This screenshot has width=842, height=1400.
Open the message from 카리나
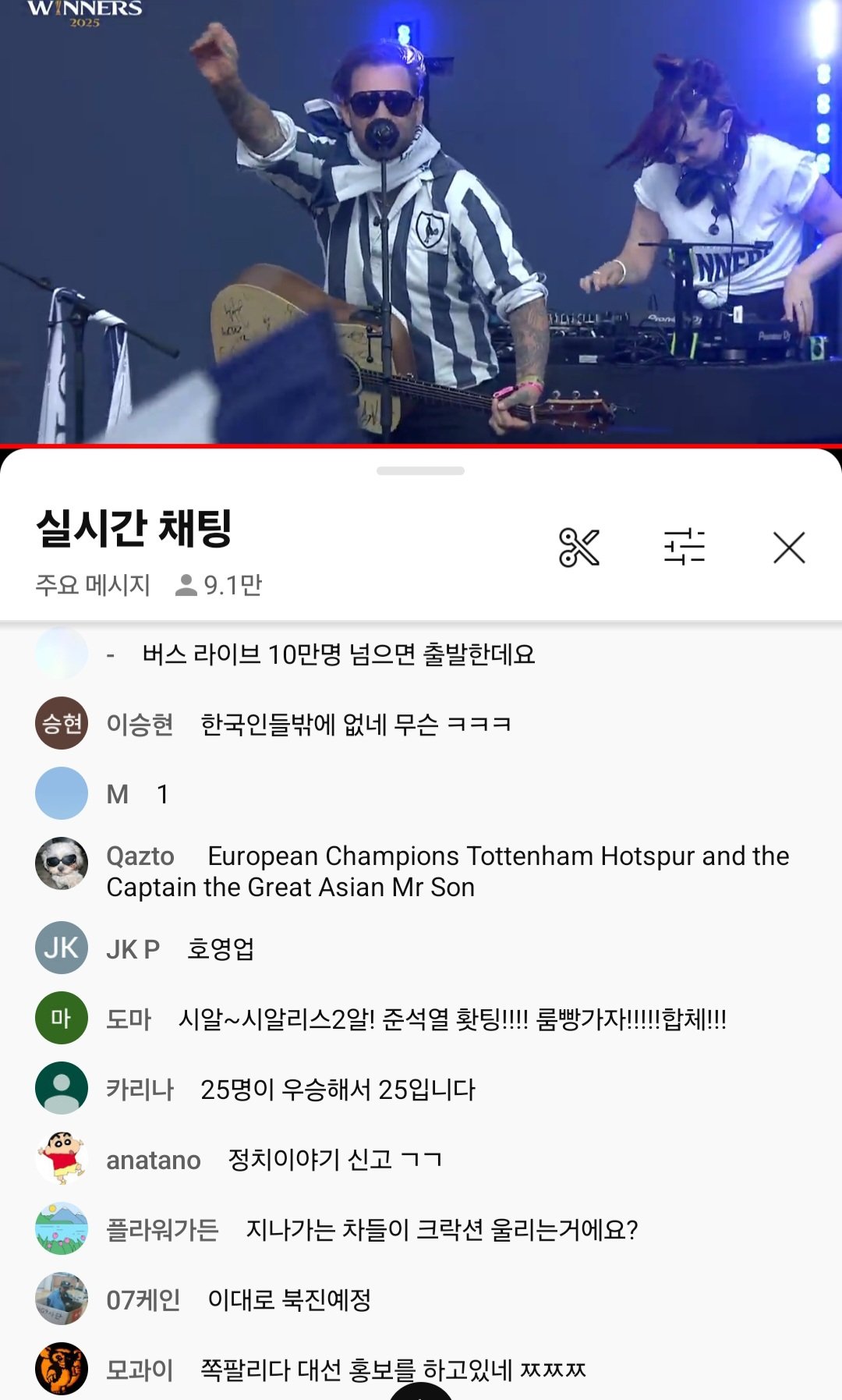(338, 1090)
